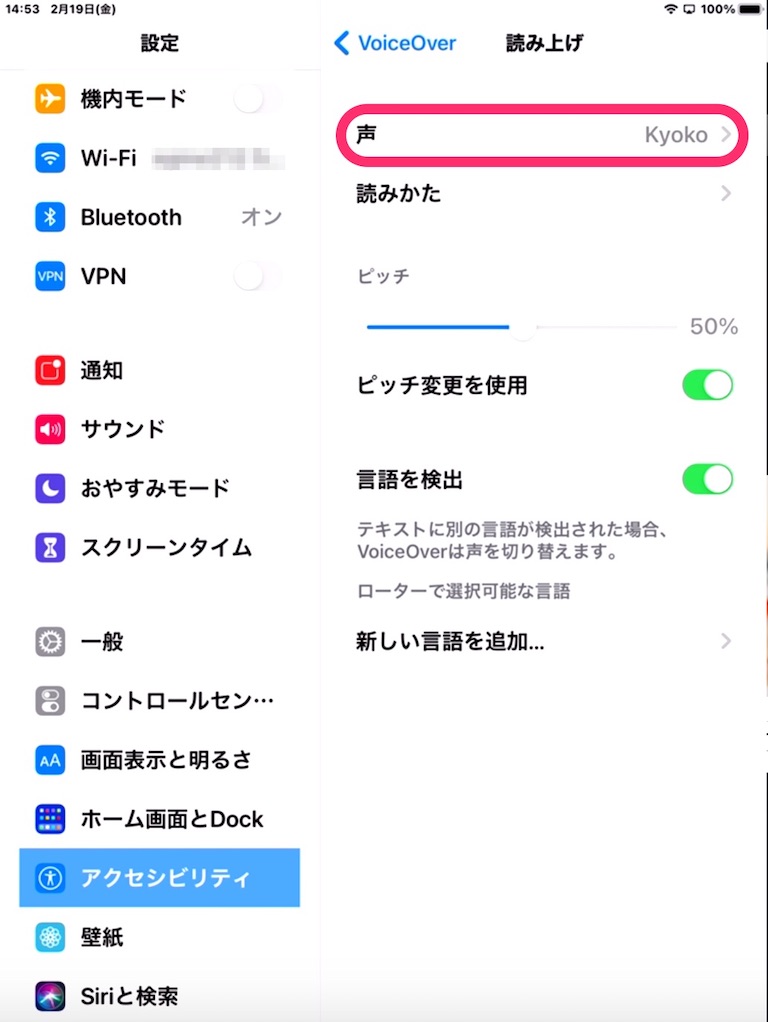This screenshot has width=768, height=1022.
Task: Open Wi-Fi settings
Action: 160,158
